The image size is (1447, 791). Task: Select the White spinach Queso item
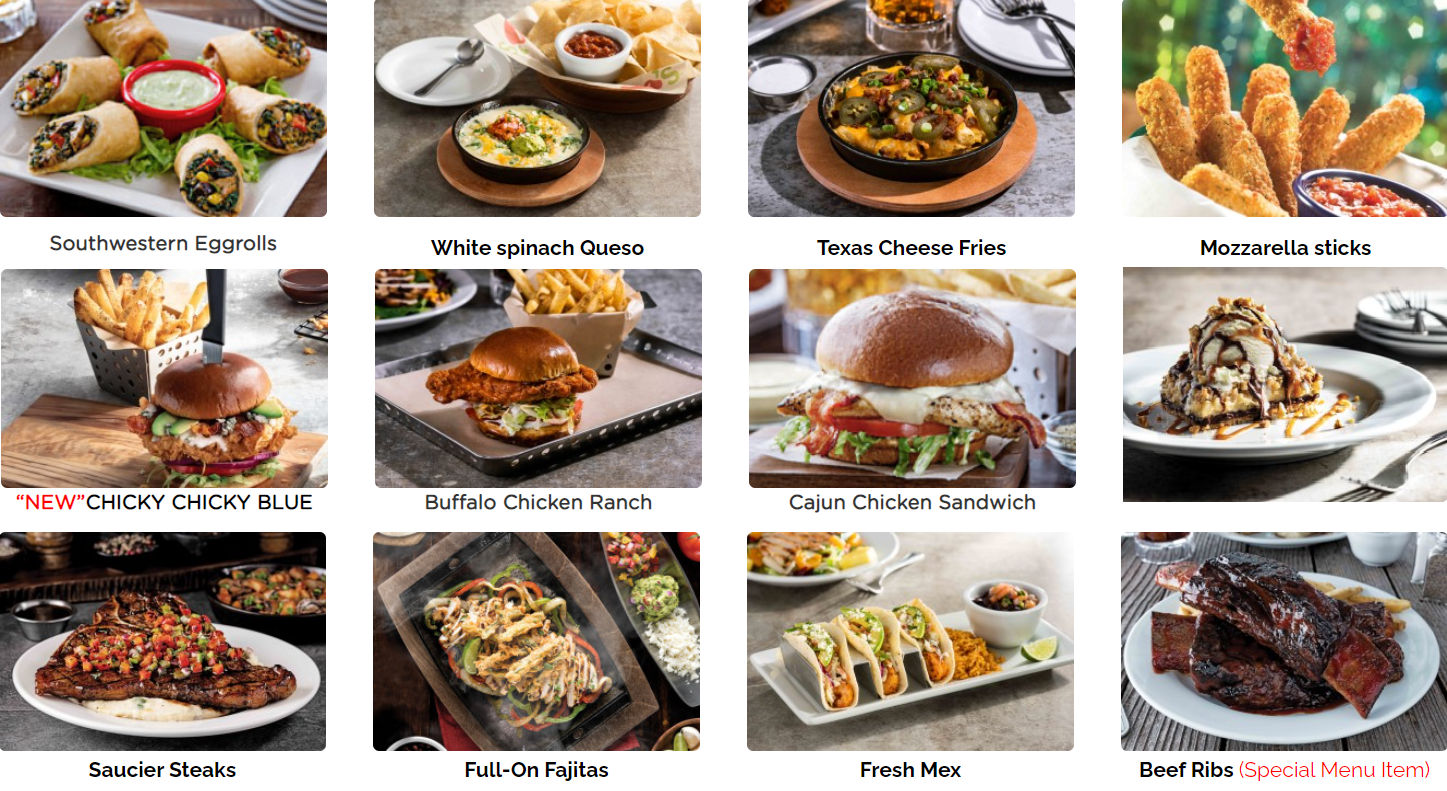click(x=537, y=108)
